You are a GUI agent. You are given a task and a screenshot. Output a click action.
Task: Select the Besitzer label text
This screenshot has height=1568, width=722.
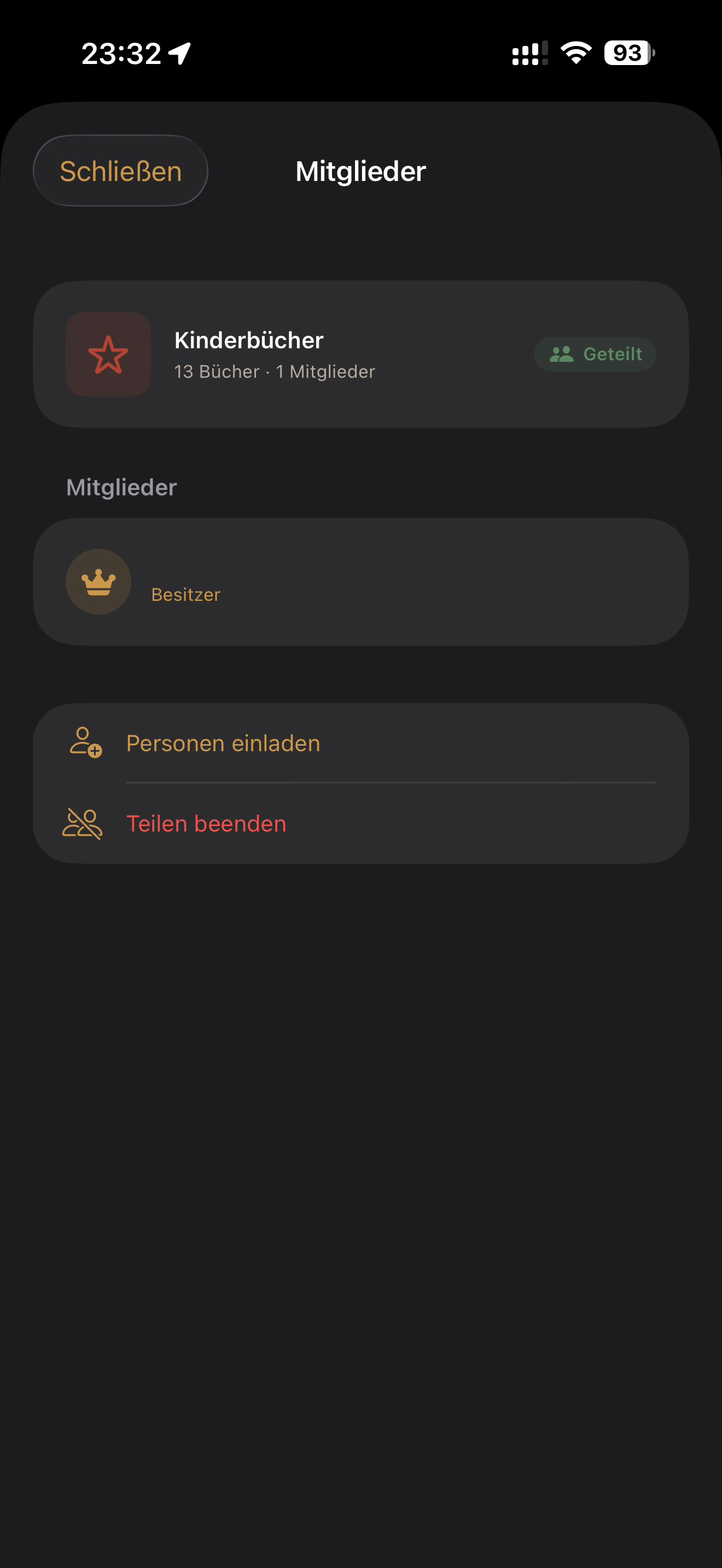185,594
